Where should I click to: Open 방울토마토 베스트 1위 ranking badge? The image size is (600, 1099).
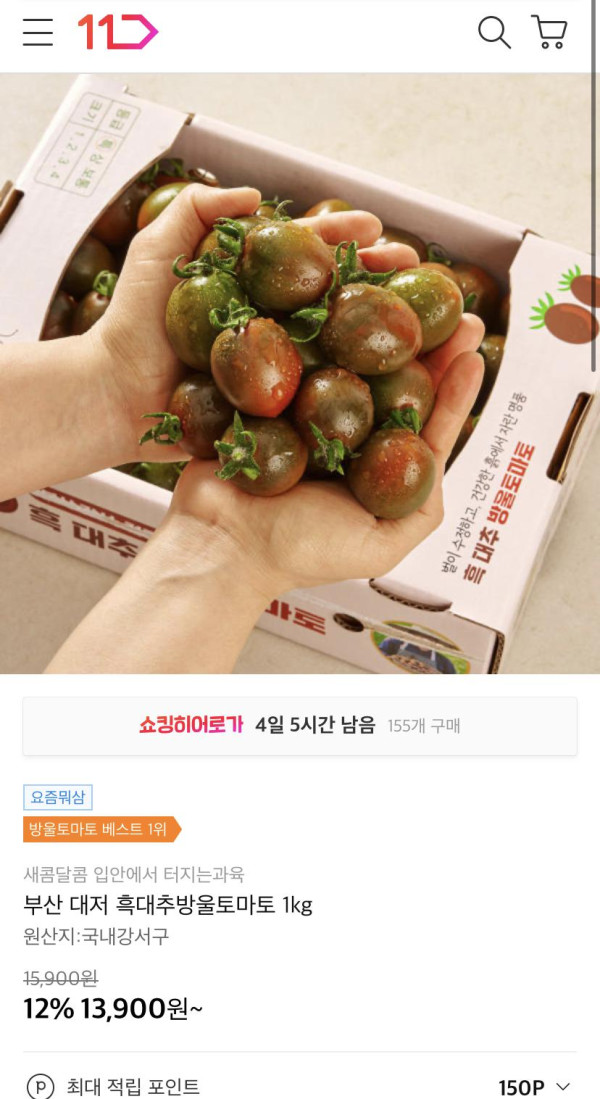[100, 829]
